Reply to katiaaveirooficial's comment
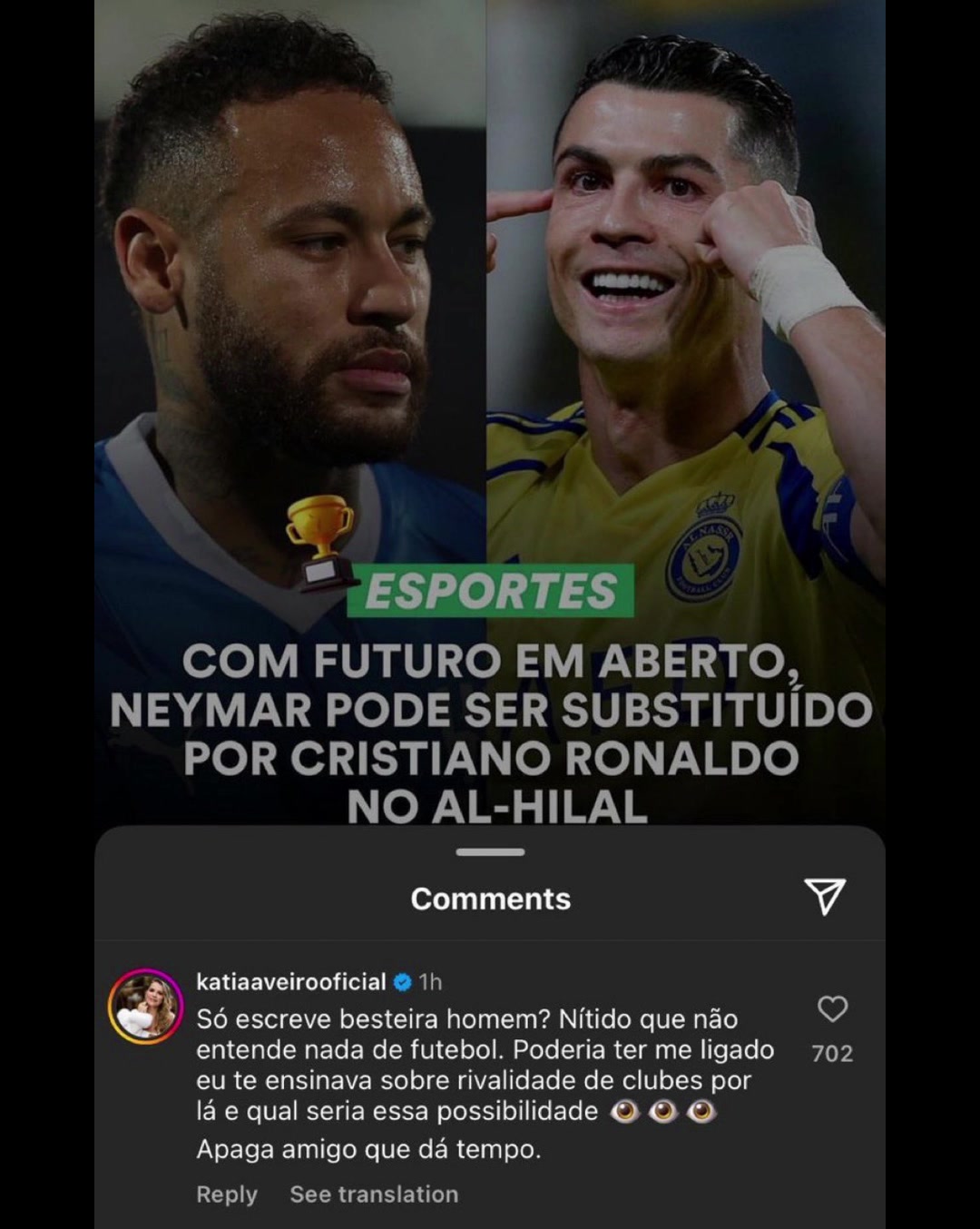Image resolution: width=980 pixels, height=1229 pixels. (x=227, y=1195)
